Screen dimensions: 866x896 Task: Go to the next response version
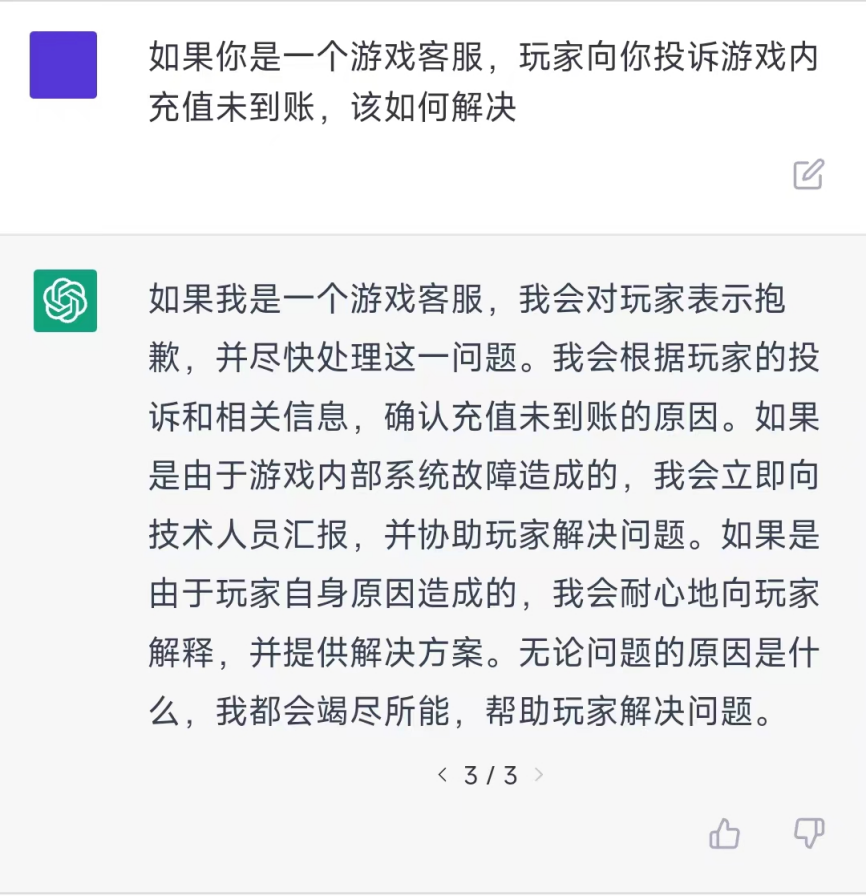(x=539, y=774)
